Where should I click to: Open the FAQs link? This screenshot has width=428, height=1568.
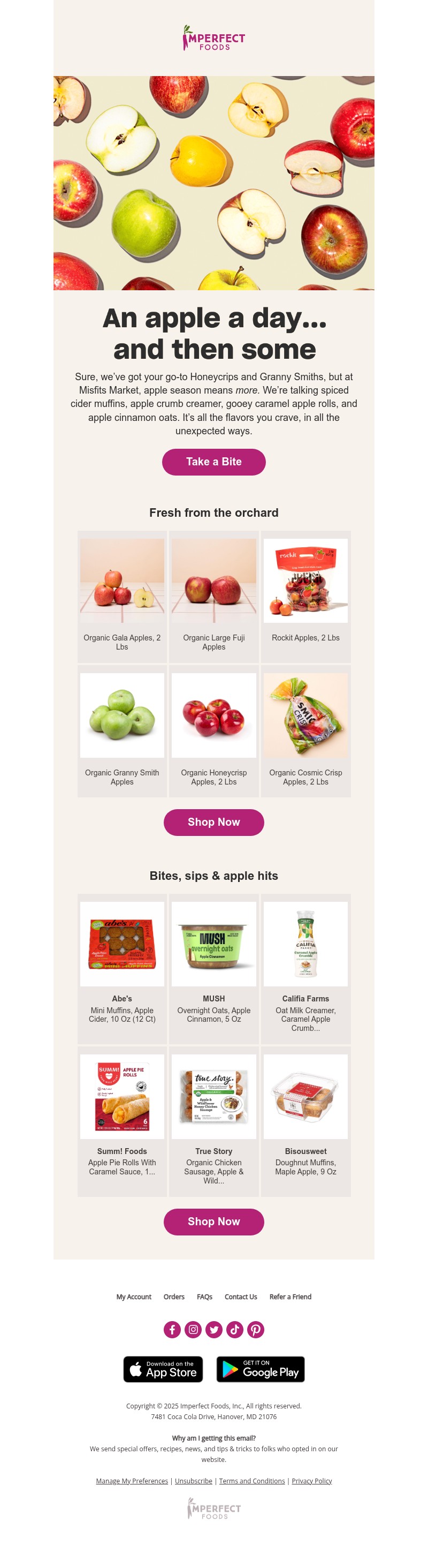(x=204, y=1296)
